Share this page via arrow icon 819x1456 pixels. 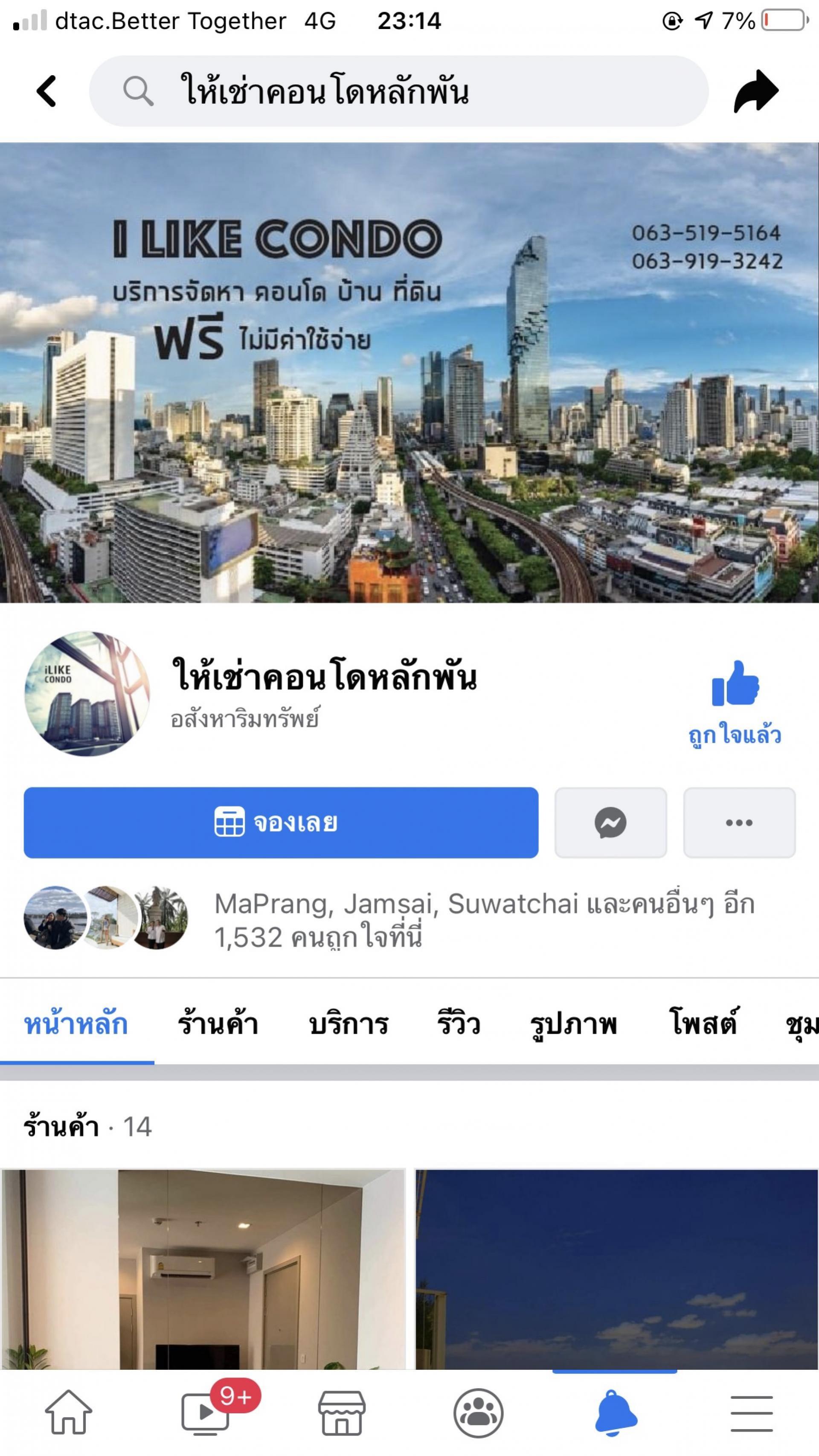click(x=756, y=91)
